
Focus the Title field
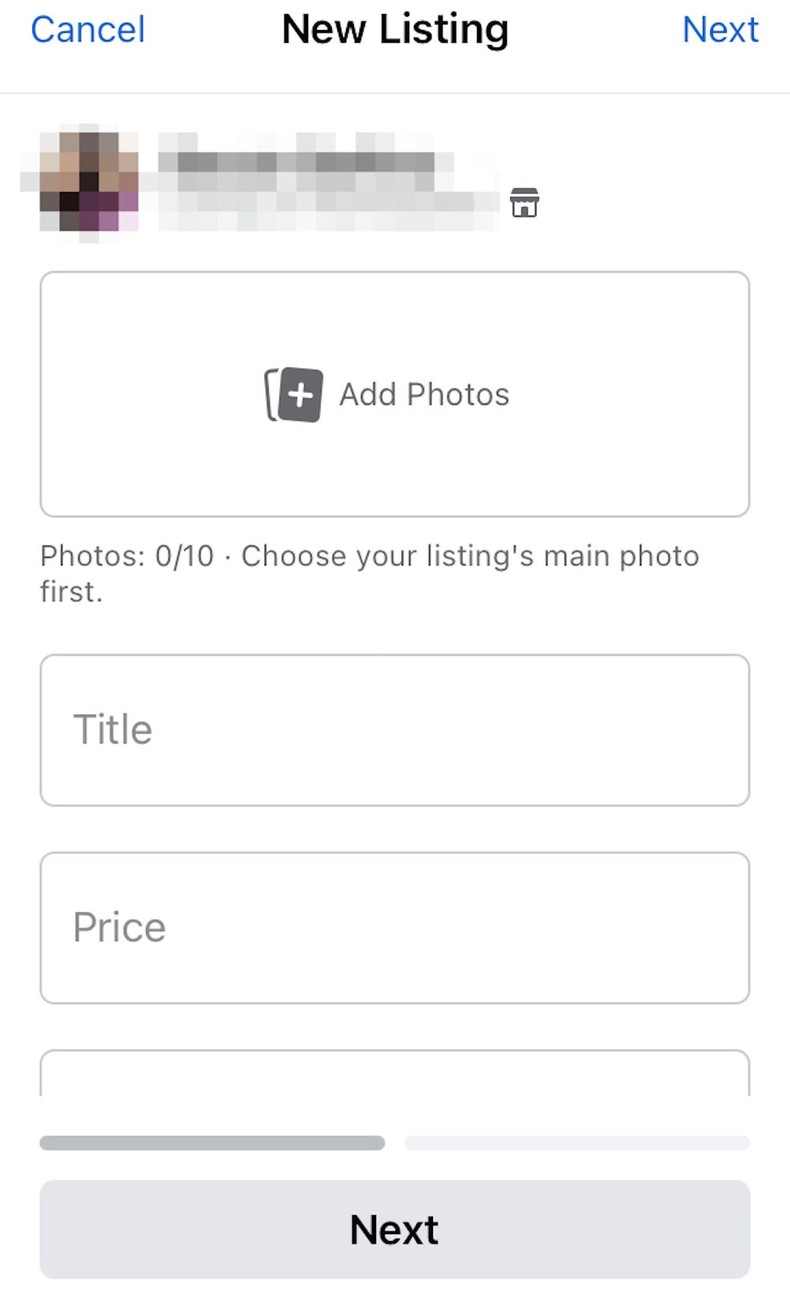point(394,730)
